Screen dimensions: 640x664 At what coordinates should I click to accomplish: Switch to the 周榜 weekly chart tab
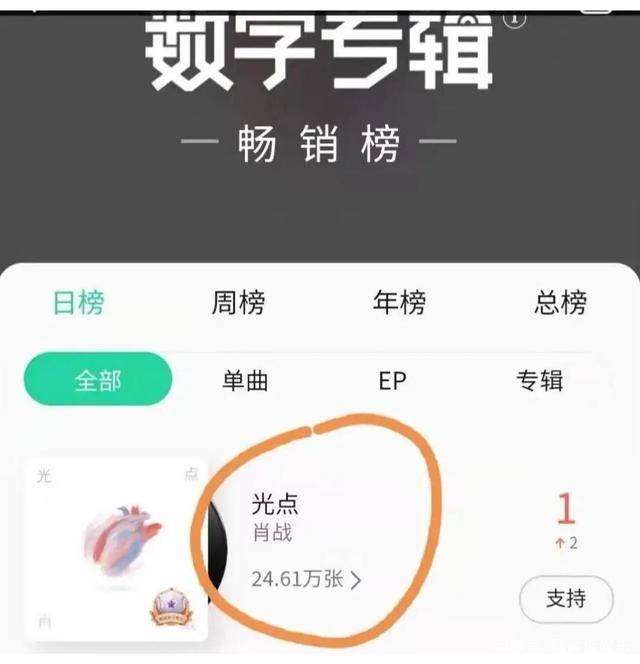238,303
